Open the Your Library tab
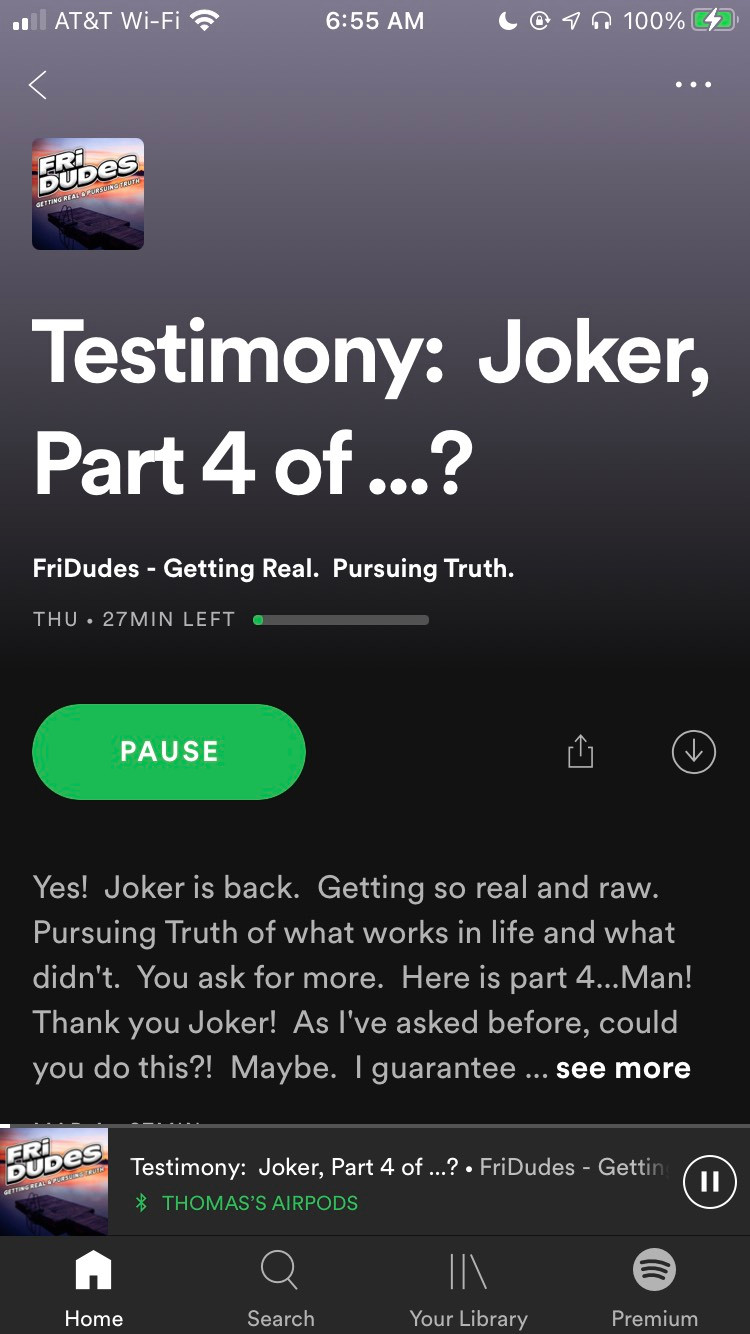 [x=468, y=1289]
